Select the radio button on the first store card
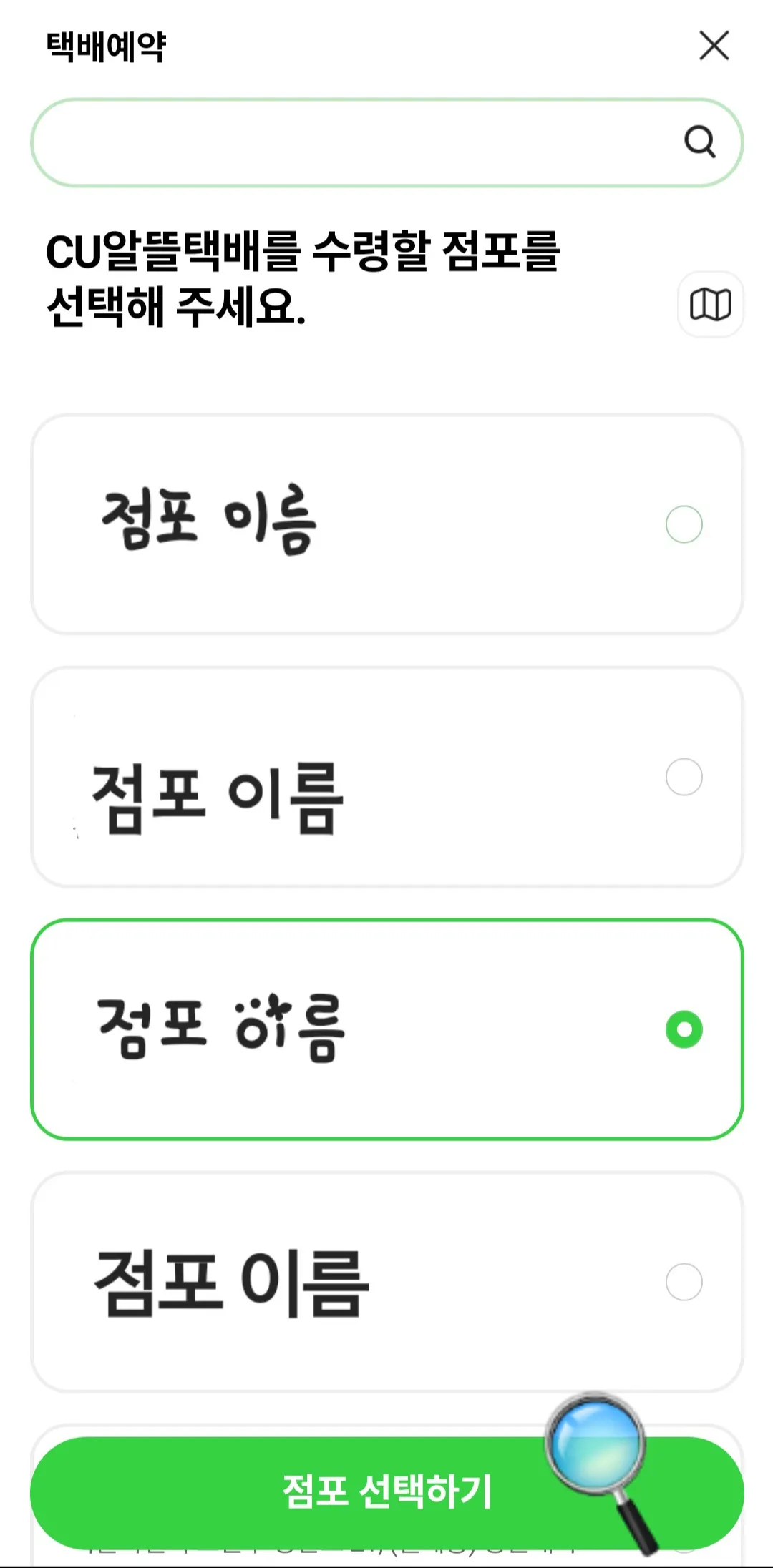This screenshot has height=1568, width=773. click(685, 523)
